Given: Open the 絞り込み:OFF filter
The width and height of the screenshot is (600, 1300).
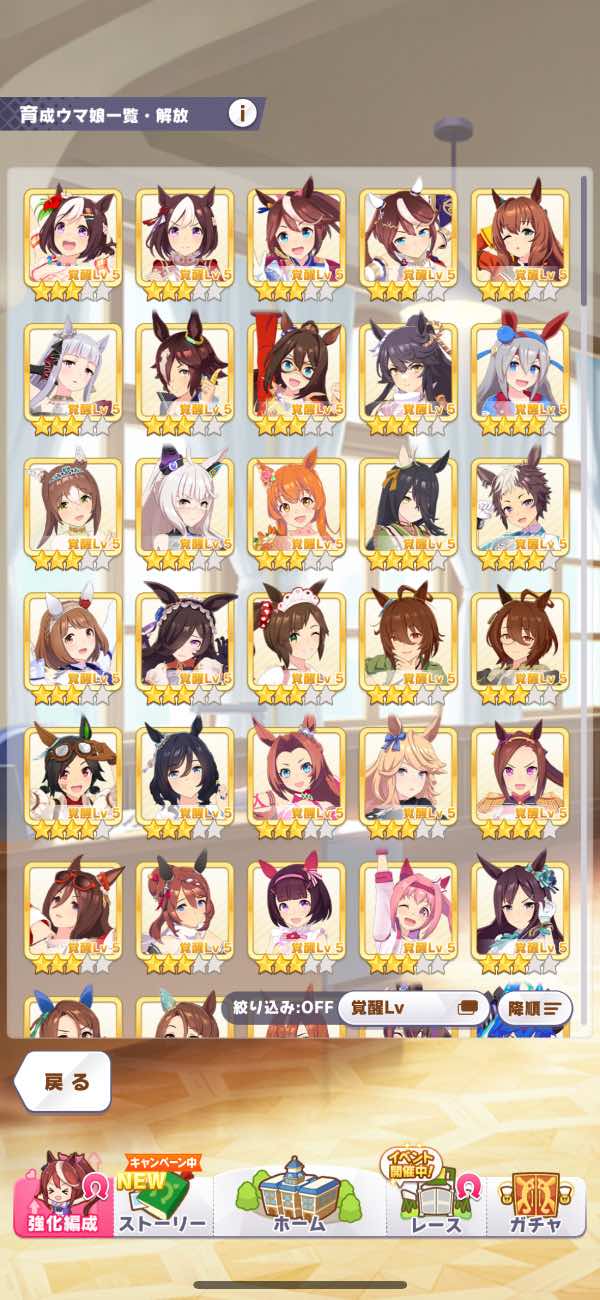Looking at the screenshot, I should (279, 1008).
